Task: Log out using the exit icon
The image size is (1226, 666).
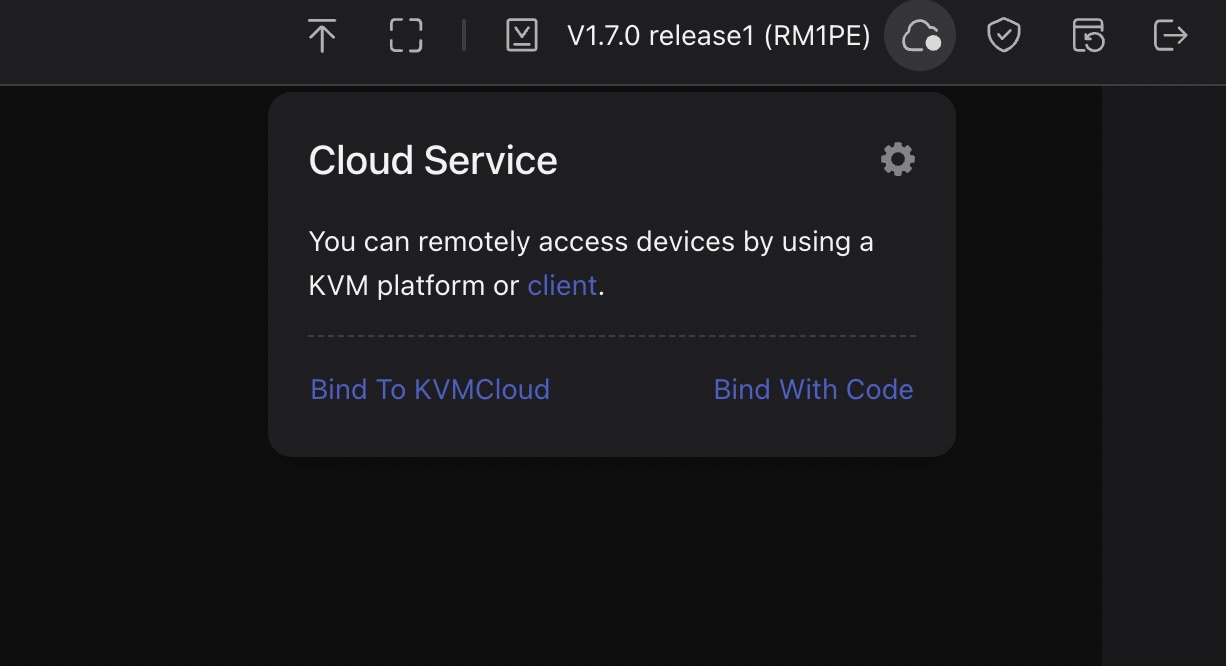Action: 1170,36
